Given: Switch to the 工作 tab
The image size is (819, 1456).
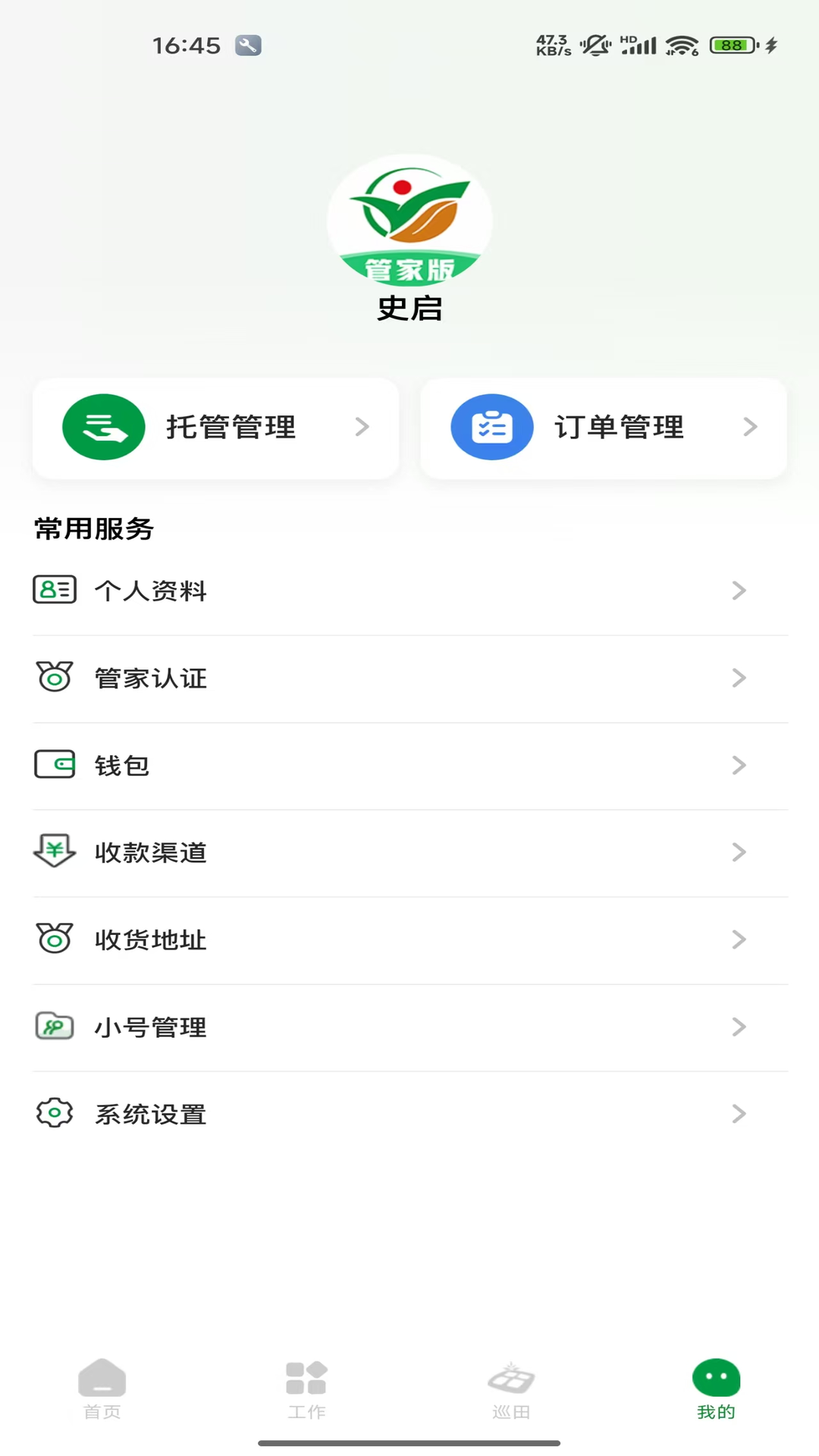Looking at the screenshot, I should (307, 1388).
